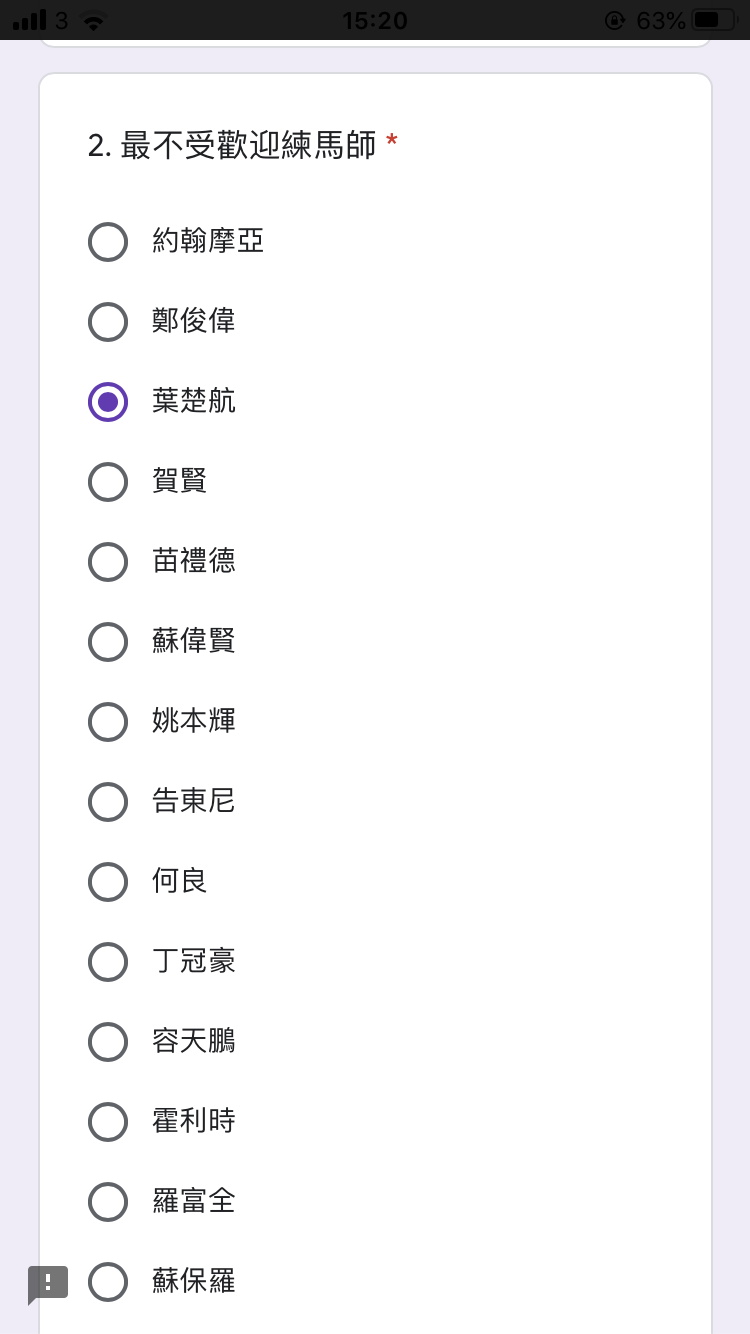Screen dimensions: 750x1334
Task: Select 容天鵬 as least popular trainer
Action: coord(108,1042)
